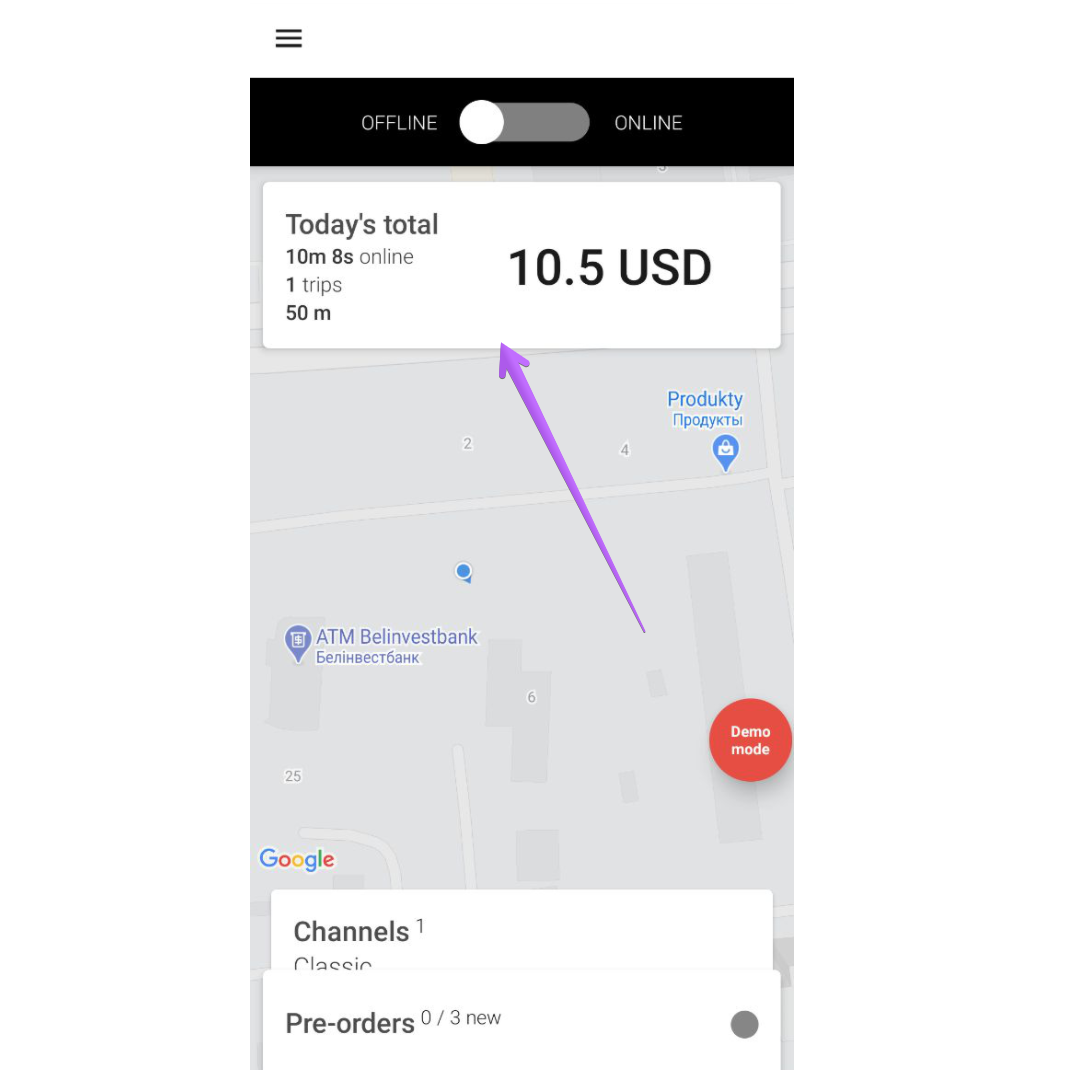Open the hamburger drawer menu
The height and width of the screenshot is (1088, 1070).
pos(289,39)
